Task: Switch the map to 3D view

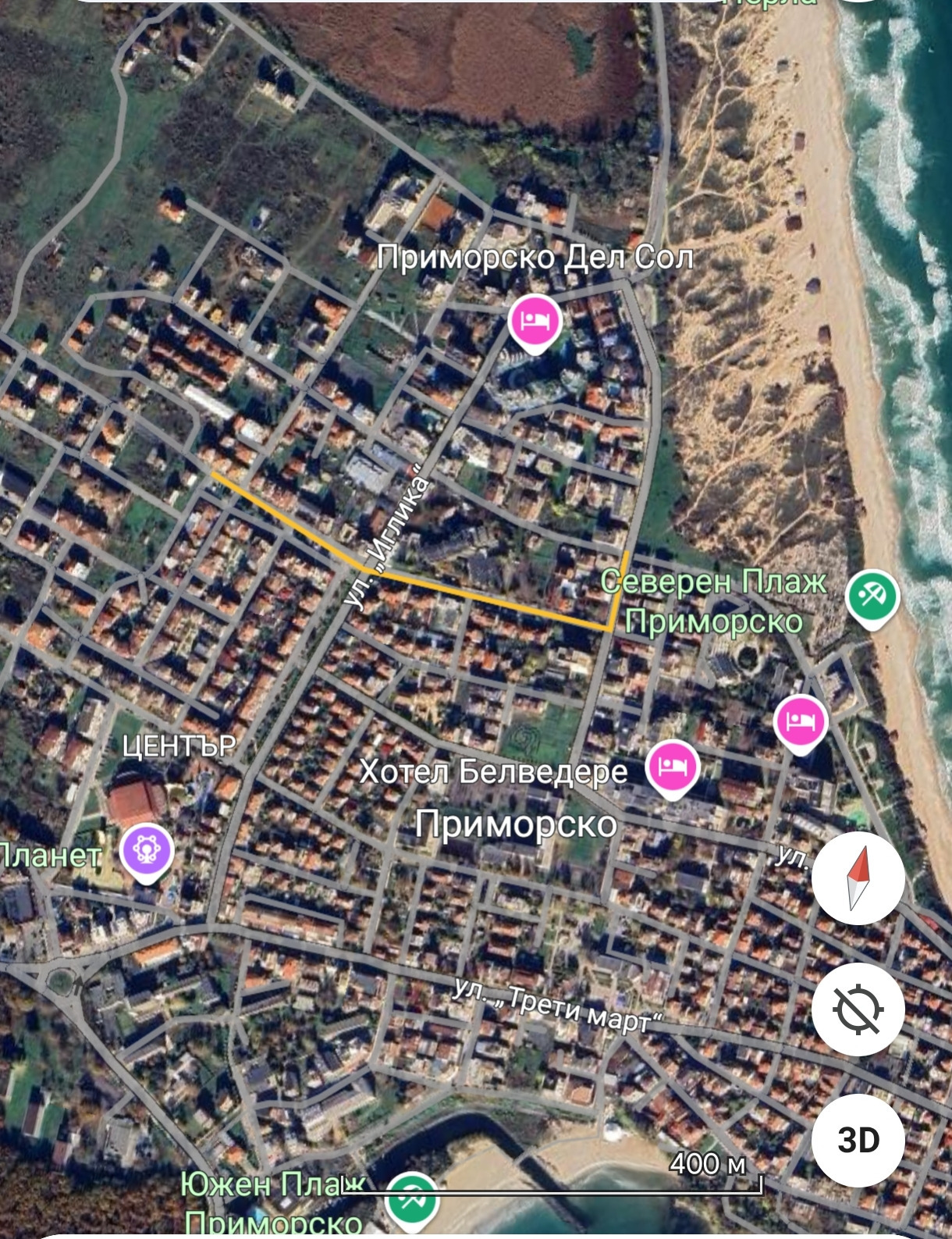Action: click(x=858, y=1140)
